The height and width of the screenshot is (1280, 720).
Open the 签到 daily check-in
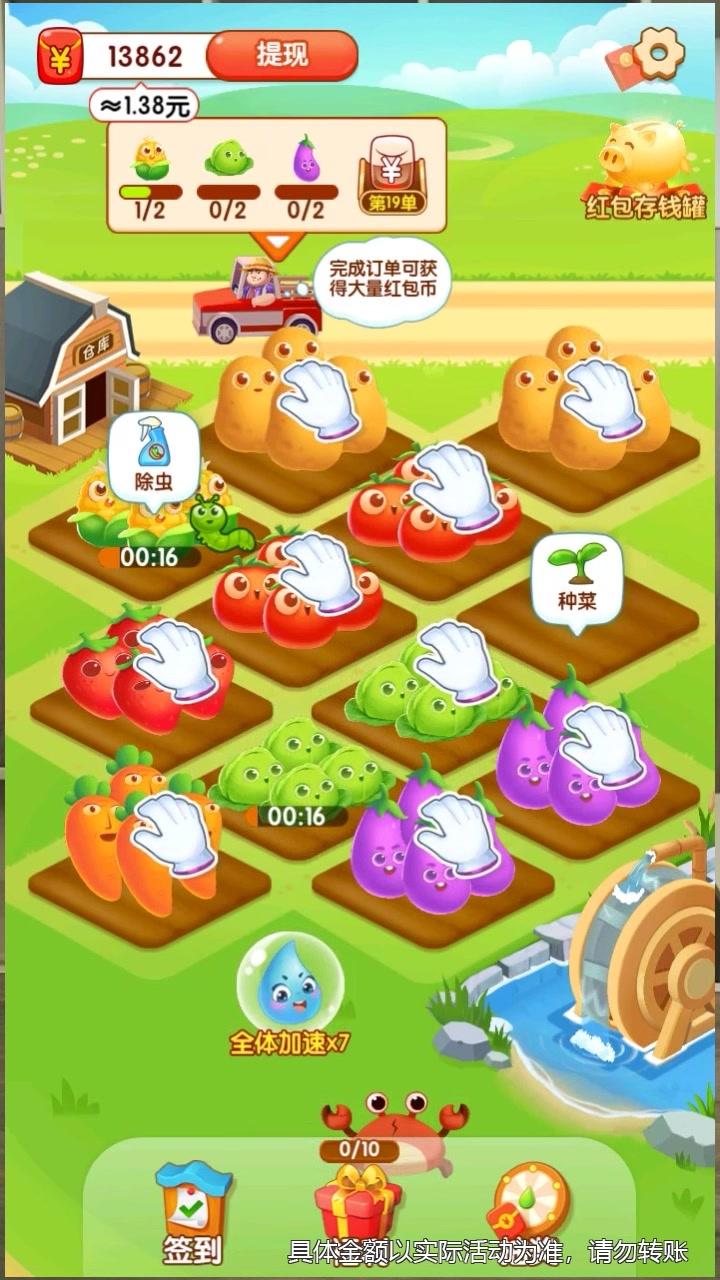click(x=190, y=1205)
